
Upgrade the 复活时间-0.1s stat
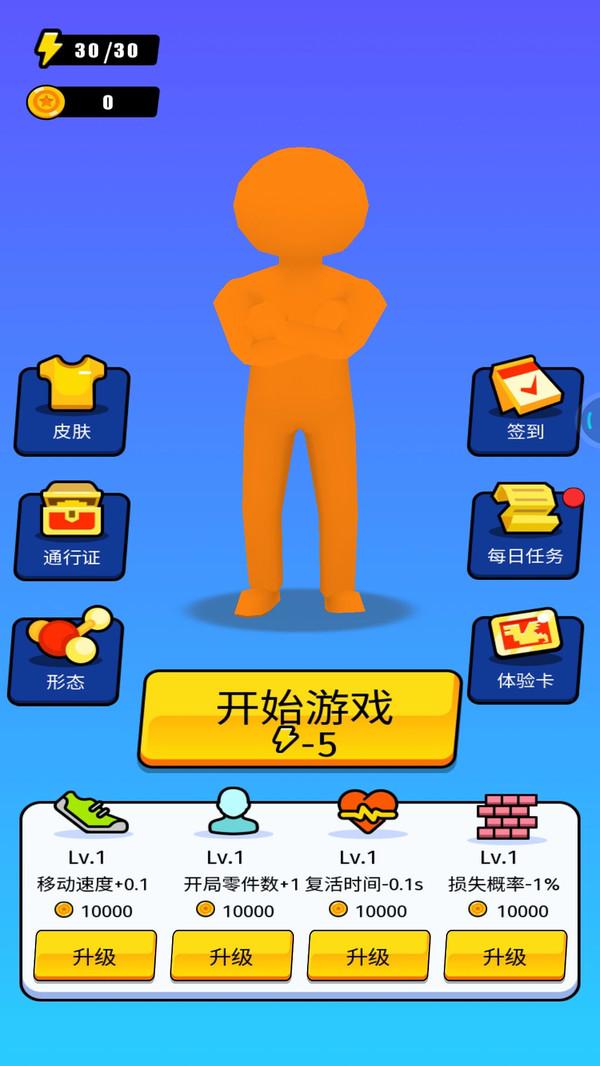[x=368, y=956]
